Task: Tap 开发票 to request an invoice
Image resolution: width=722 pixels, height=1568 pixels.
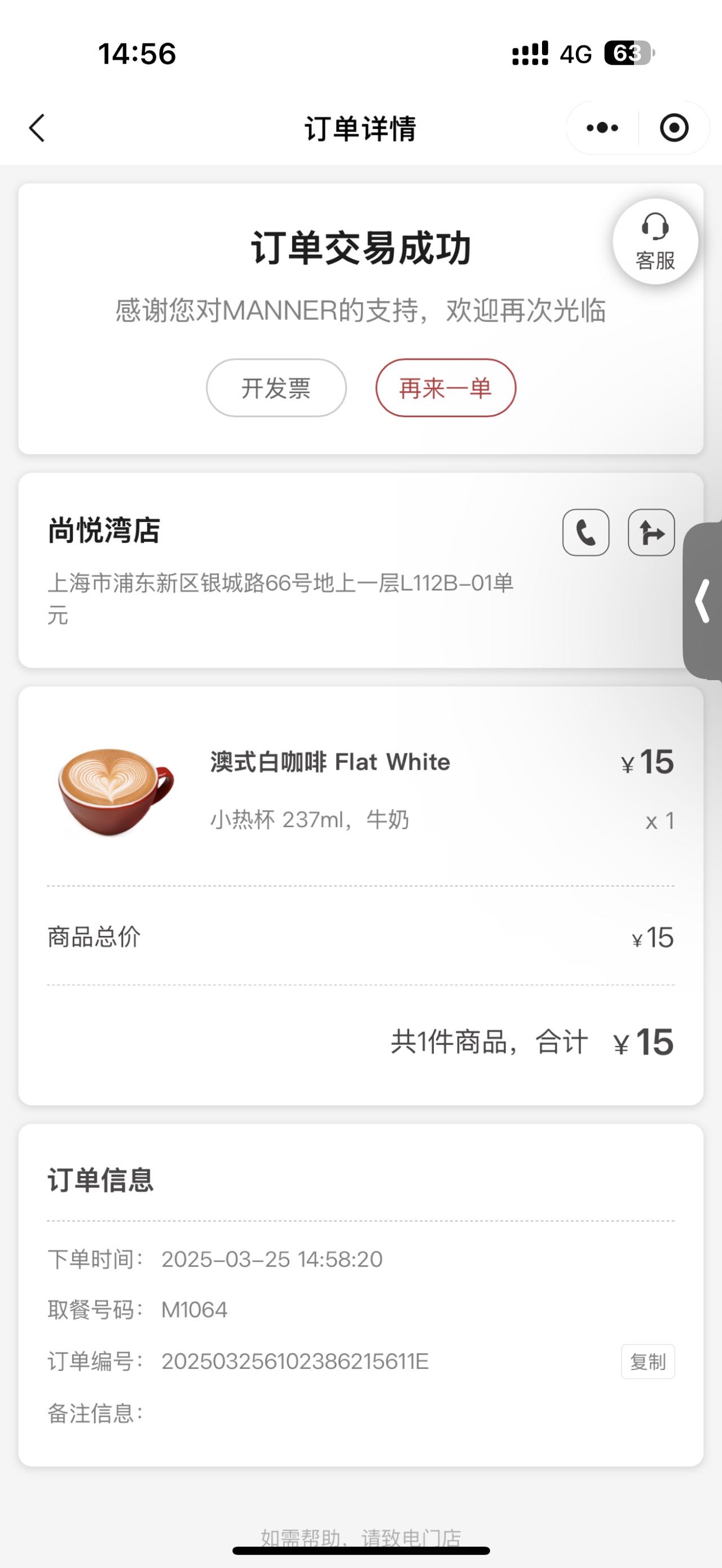Action: 276,388
